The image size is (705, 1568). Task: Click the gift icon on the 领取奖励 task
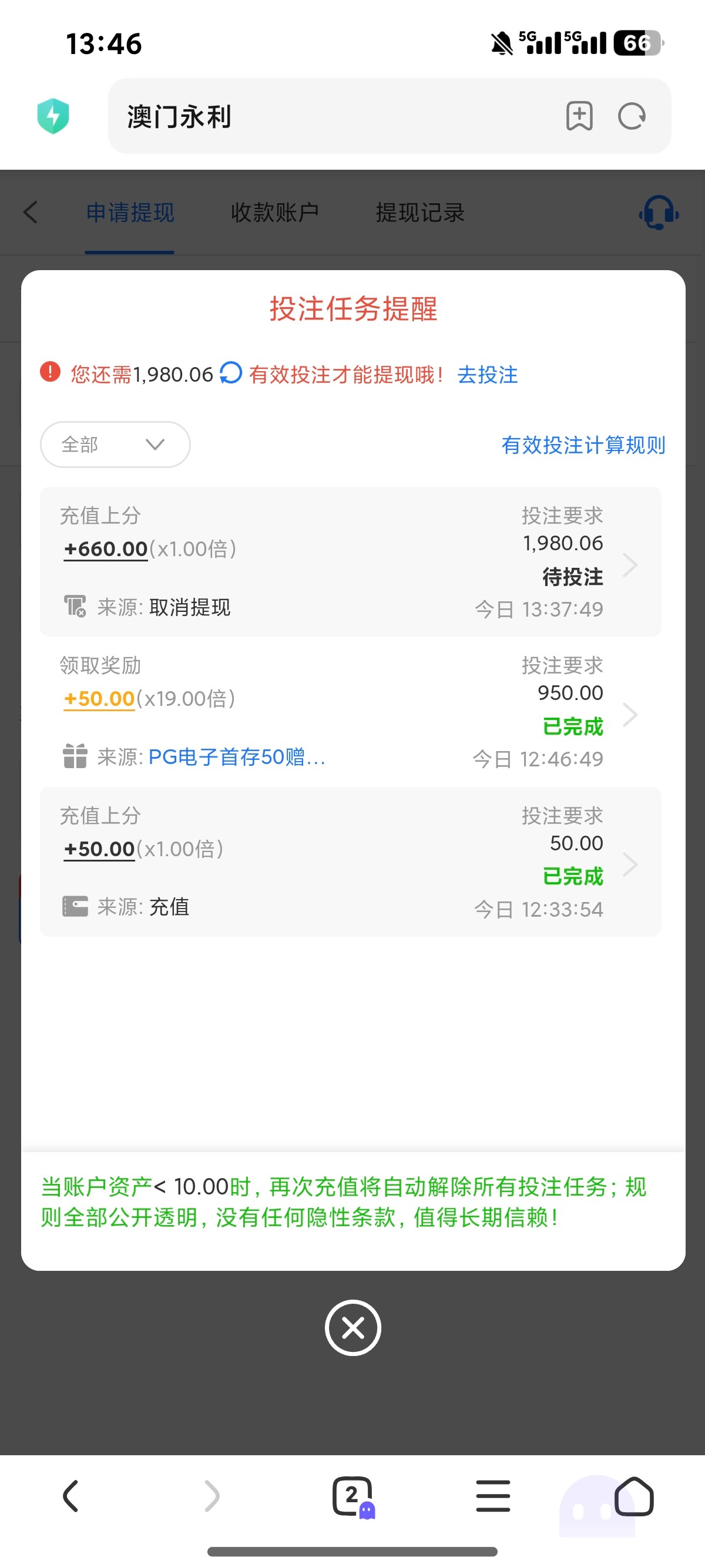point(75,757)
